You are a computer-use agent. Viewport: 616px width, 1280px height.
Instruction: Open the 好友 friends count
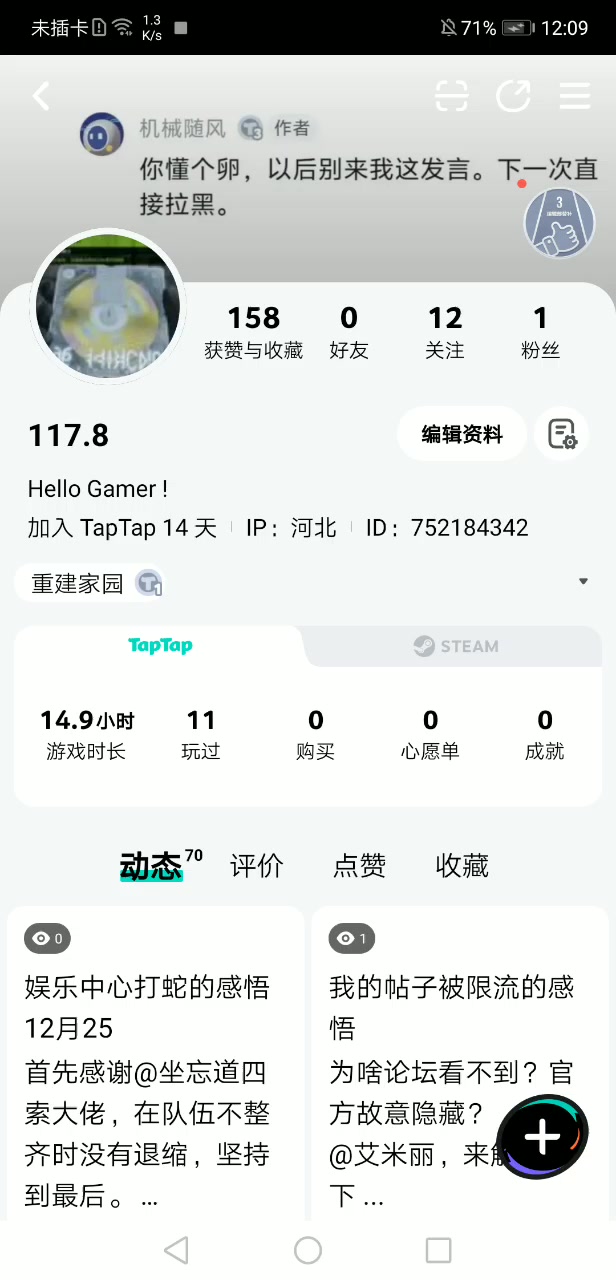(x=348, y=332)
